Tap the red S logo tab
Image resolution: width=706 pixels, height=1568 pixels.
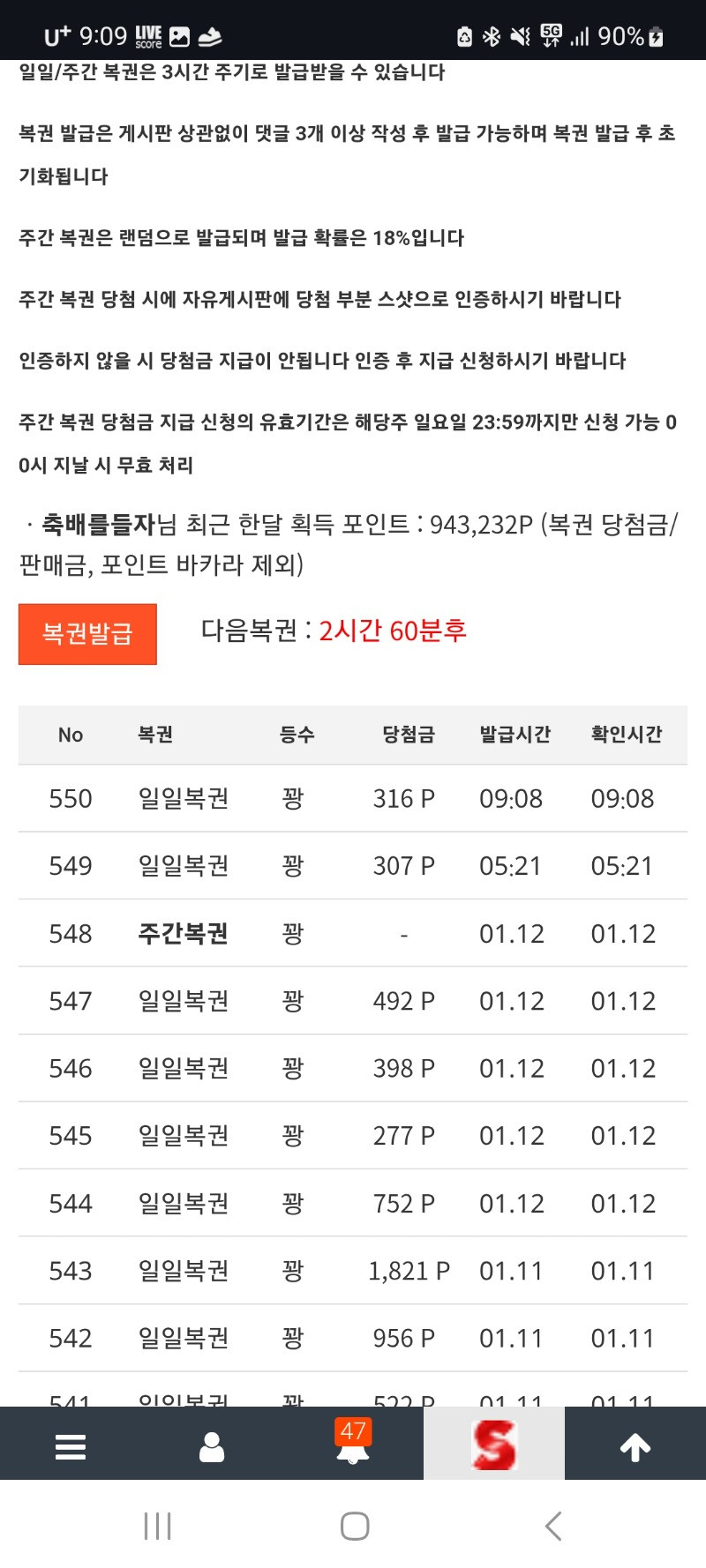click(x=494, y=1445)
